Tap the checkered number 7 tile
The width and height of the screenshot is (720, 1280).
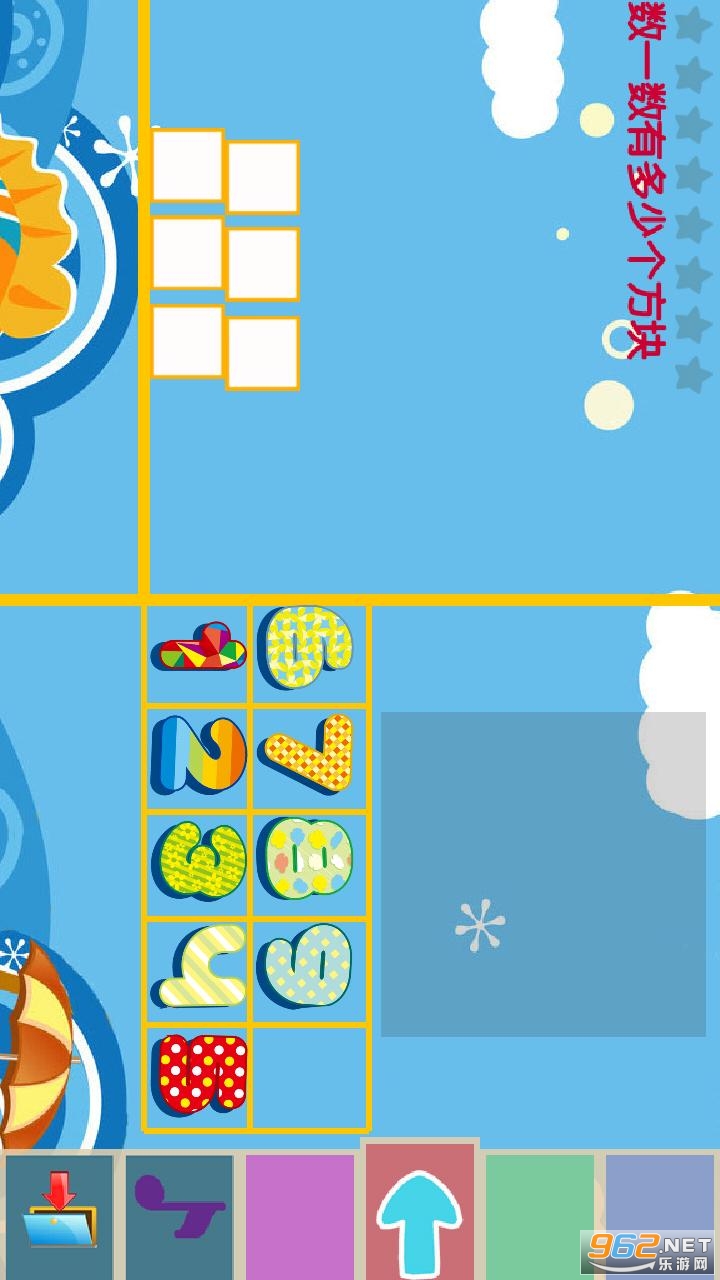[x=306, y=755]
